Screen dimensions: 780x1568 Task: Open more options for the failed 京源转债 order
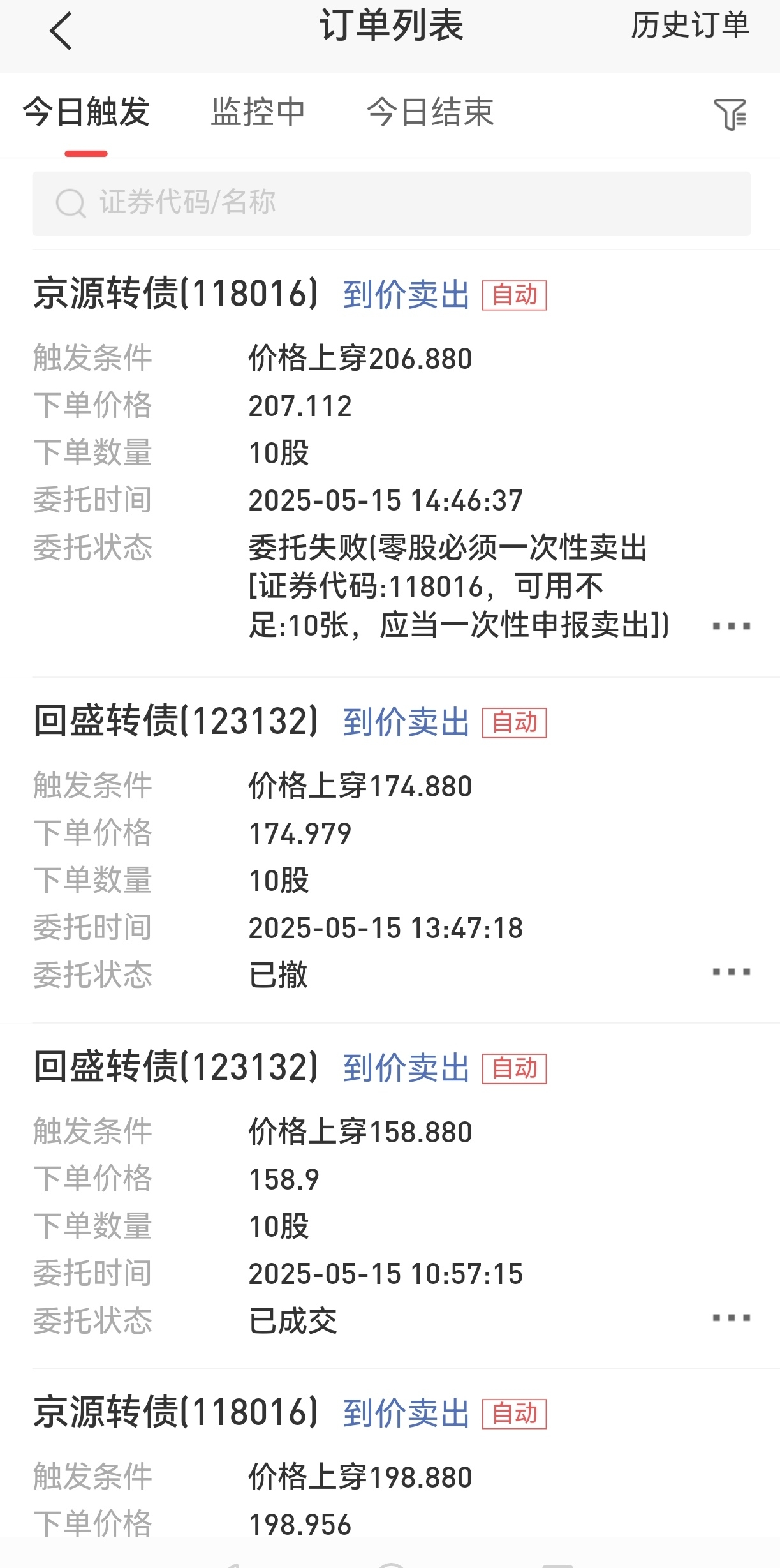pos(731,626)
